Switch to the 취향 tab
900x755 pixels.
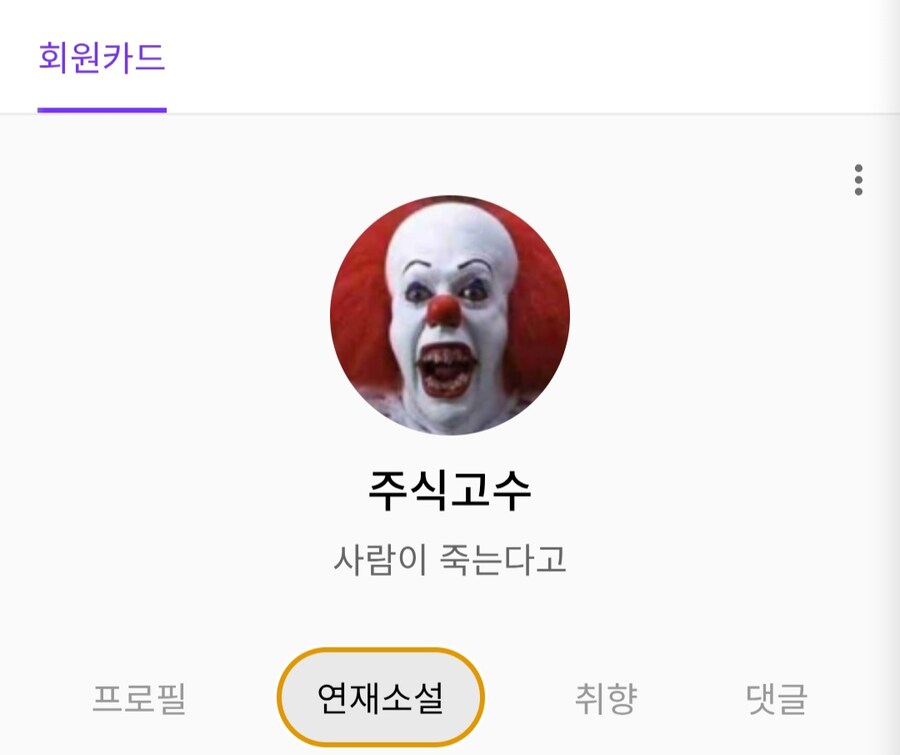coord(606,698)
